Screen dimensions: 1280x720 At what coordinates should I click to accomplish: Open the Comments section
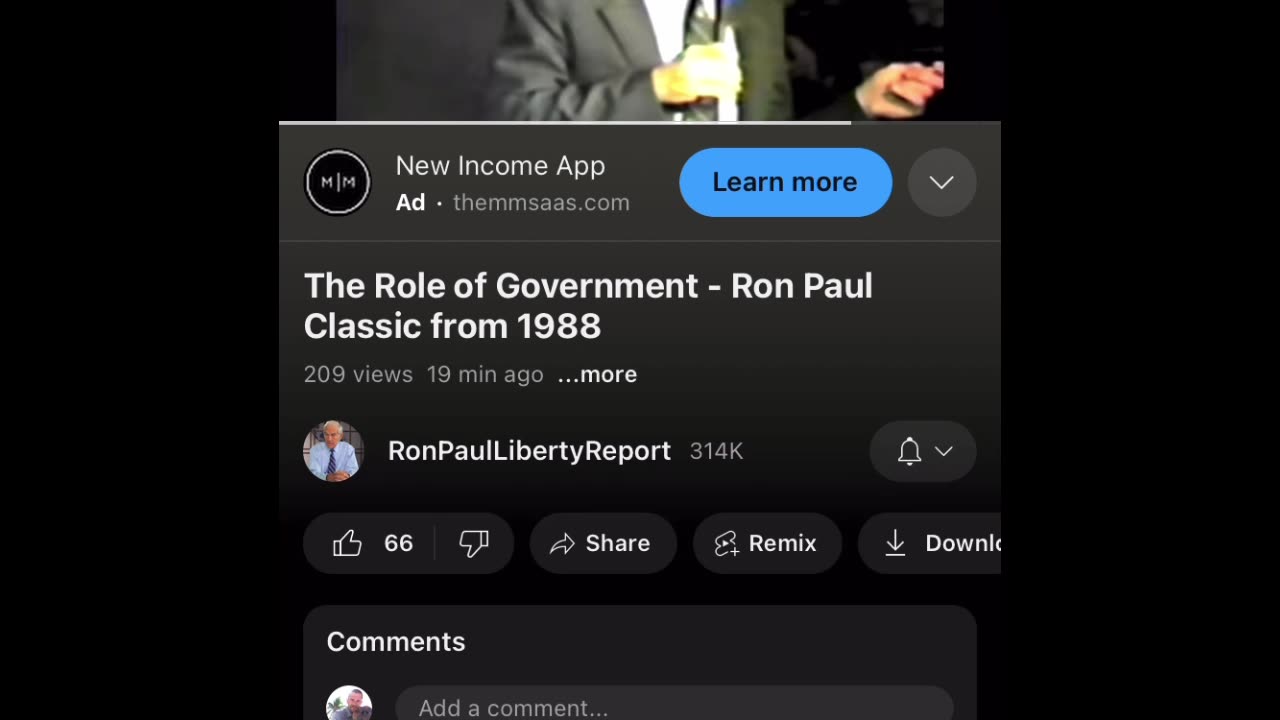(x=396, y=642)
